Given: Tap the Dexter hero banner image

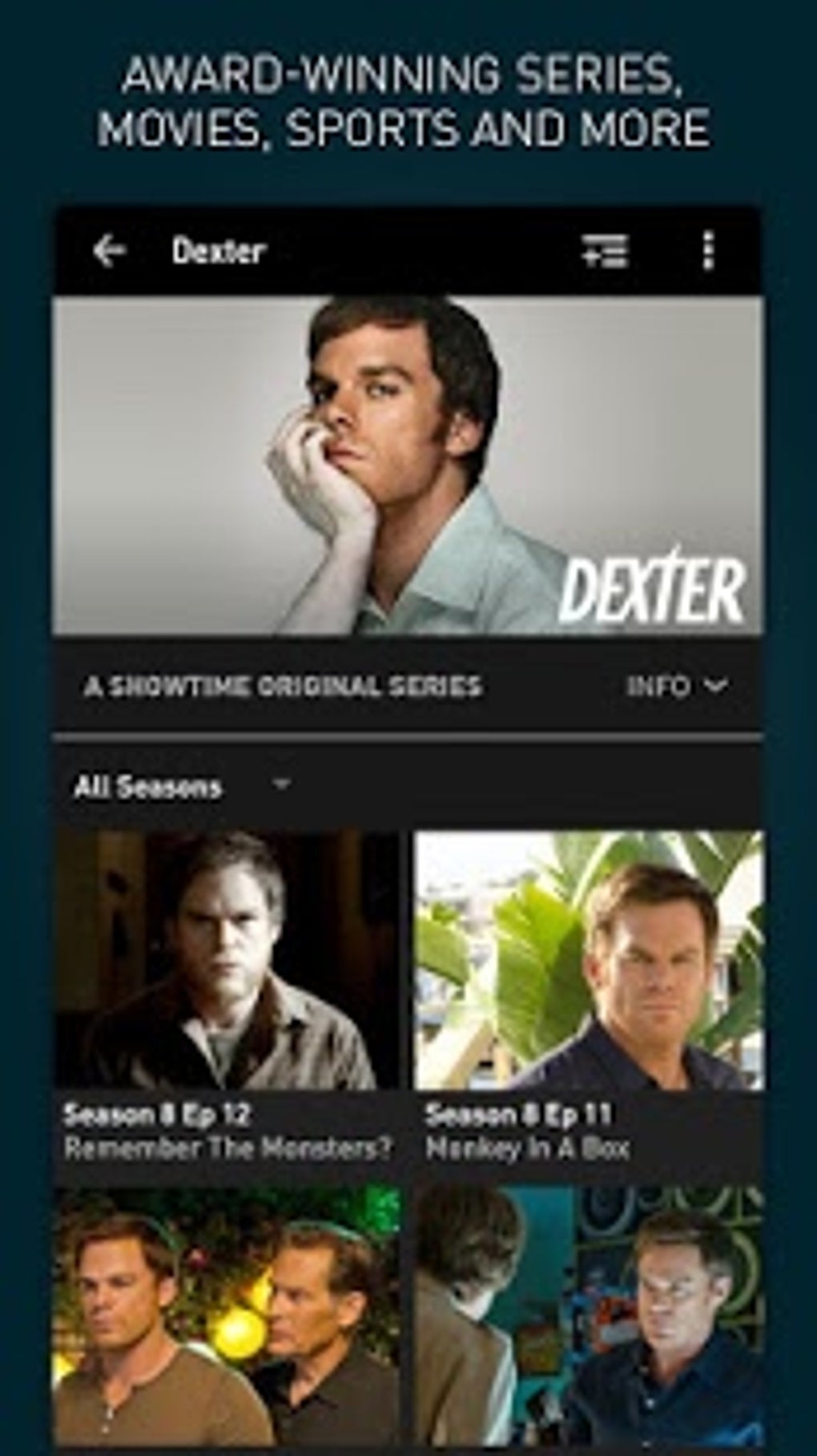Looking at the screenshot, I should [408, 466].
